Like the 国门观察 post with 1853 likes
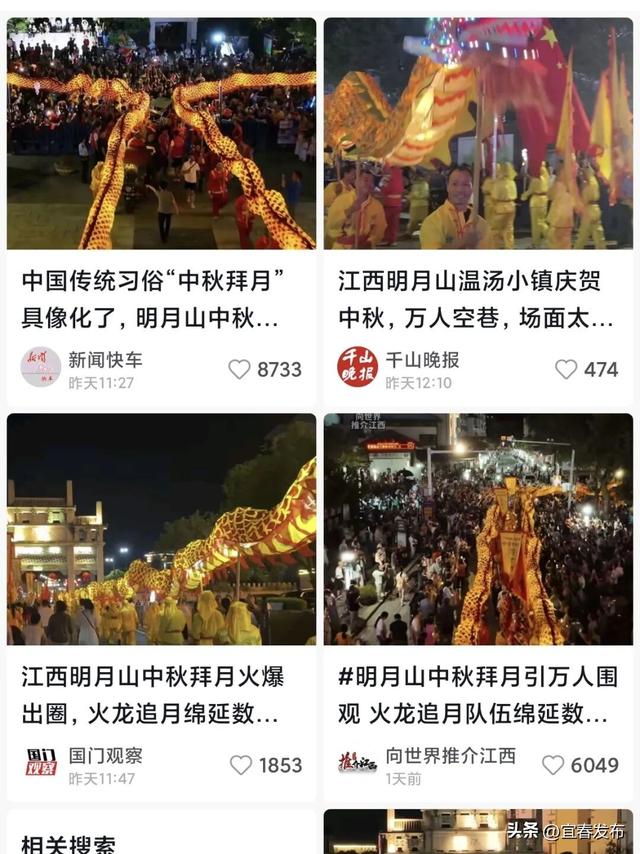This screenshot has width=640, height=854. 241,765
